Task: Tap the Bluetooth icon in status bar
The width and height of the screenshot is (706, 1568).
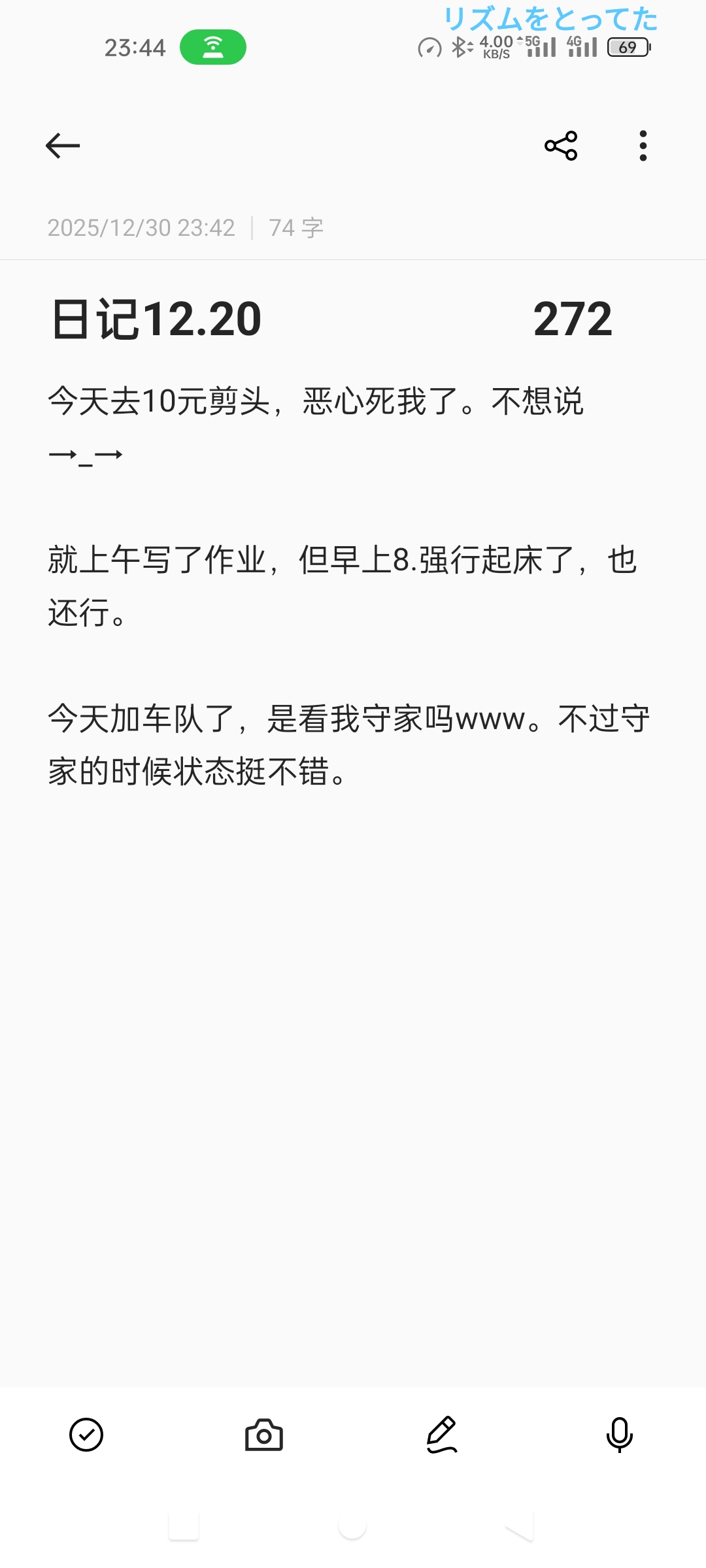Action: tap(460, 46)
